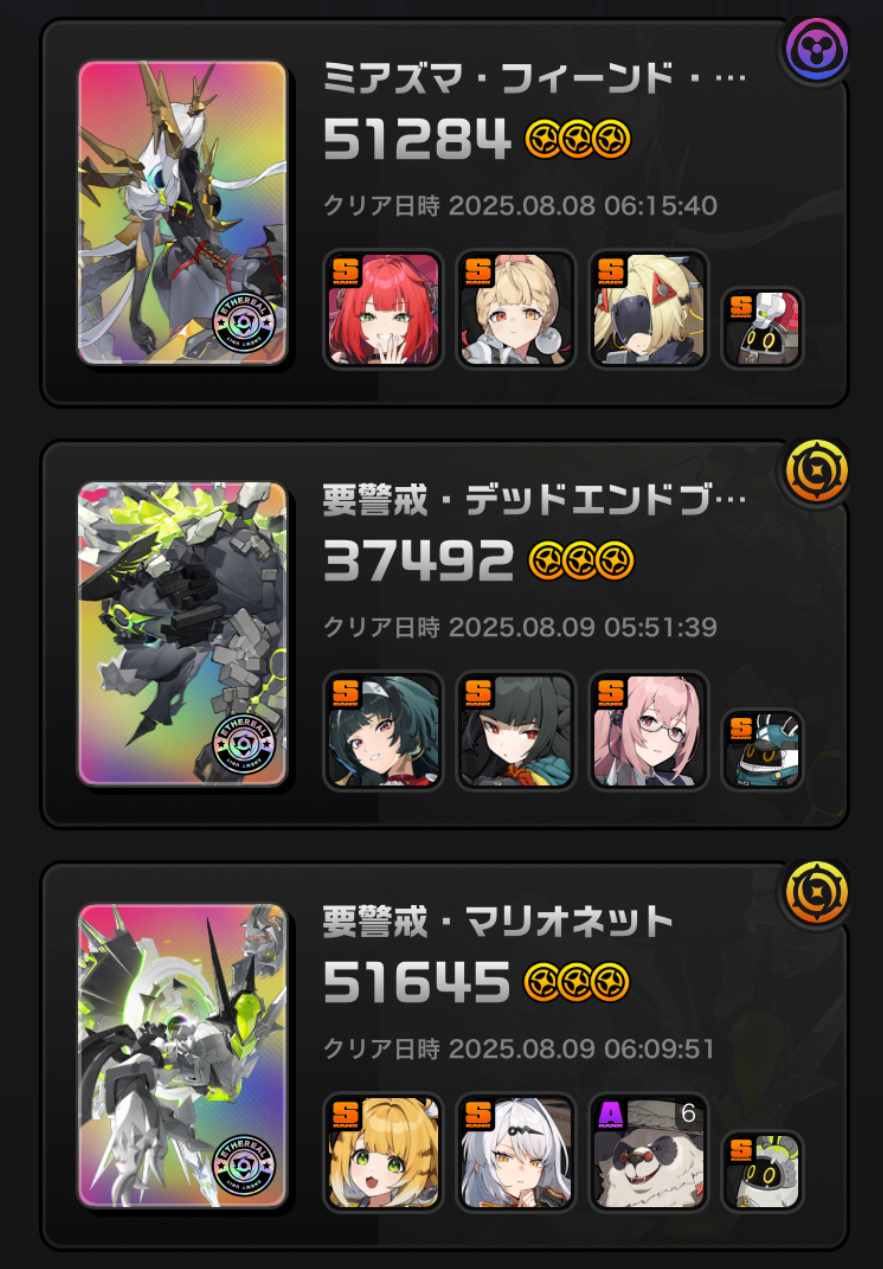This screenshot has width=883, height=1269.
Task: Tap the orange buff icon on マリオネット card
Action: click(816, 891)
